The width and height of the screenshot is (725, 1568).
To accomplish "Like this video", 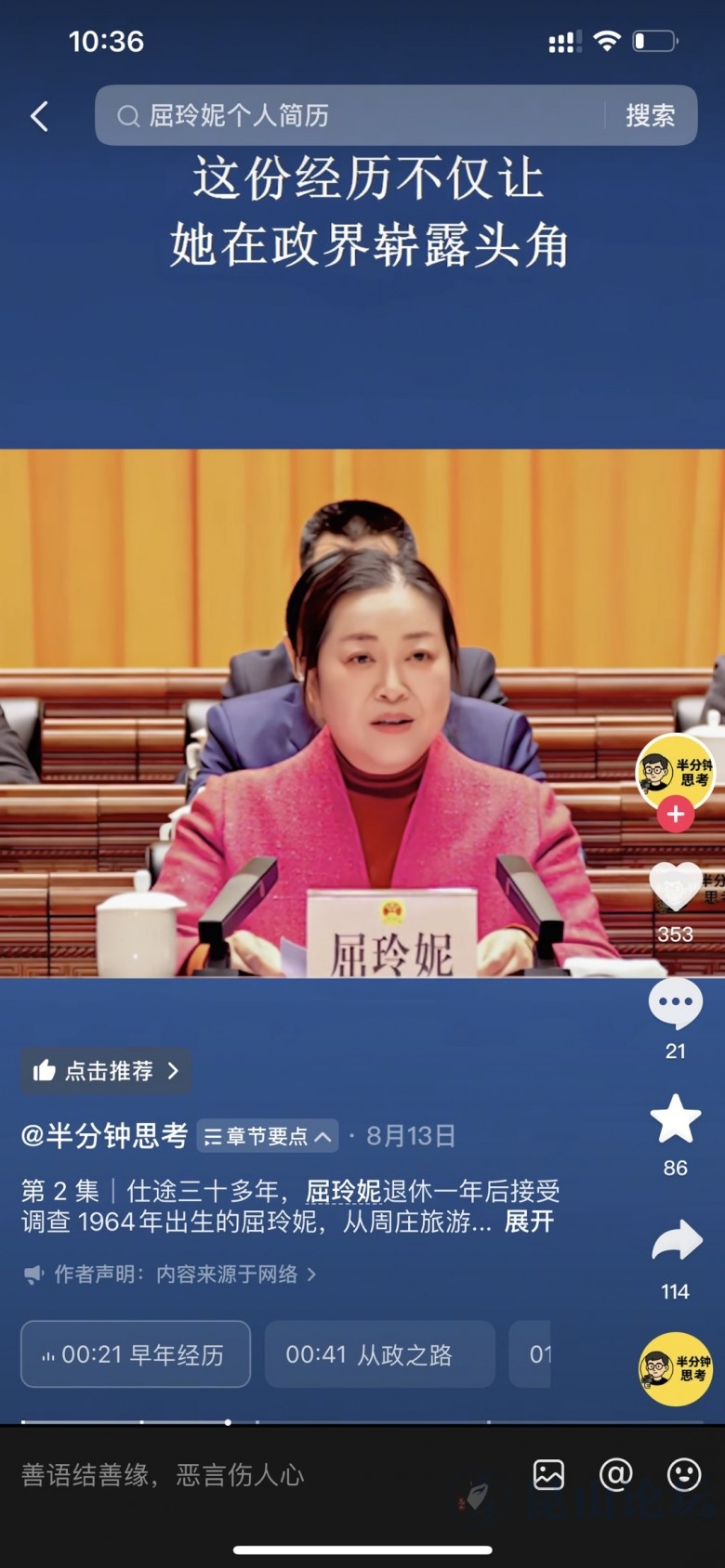I will (x=675, y=888).
